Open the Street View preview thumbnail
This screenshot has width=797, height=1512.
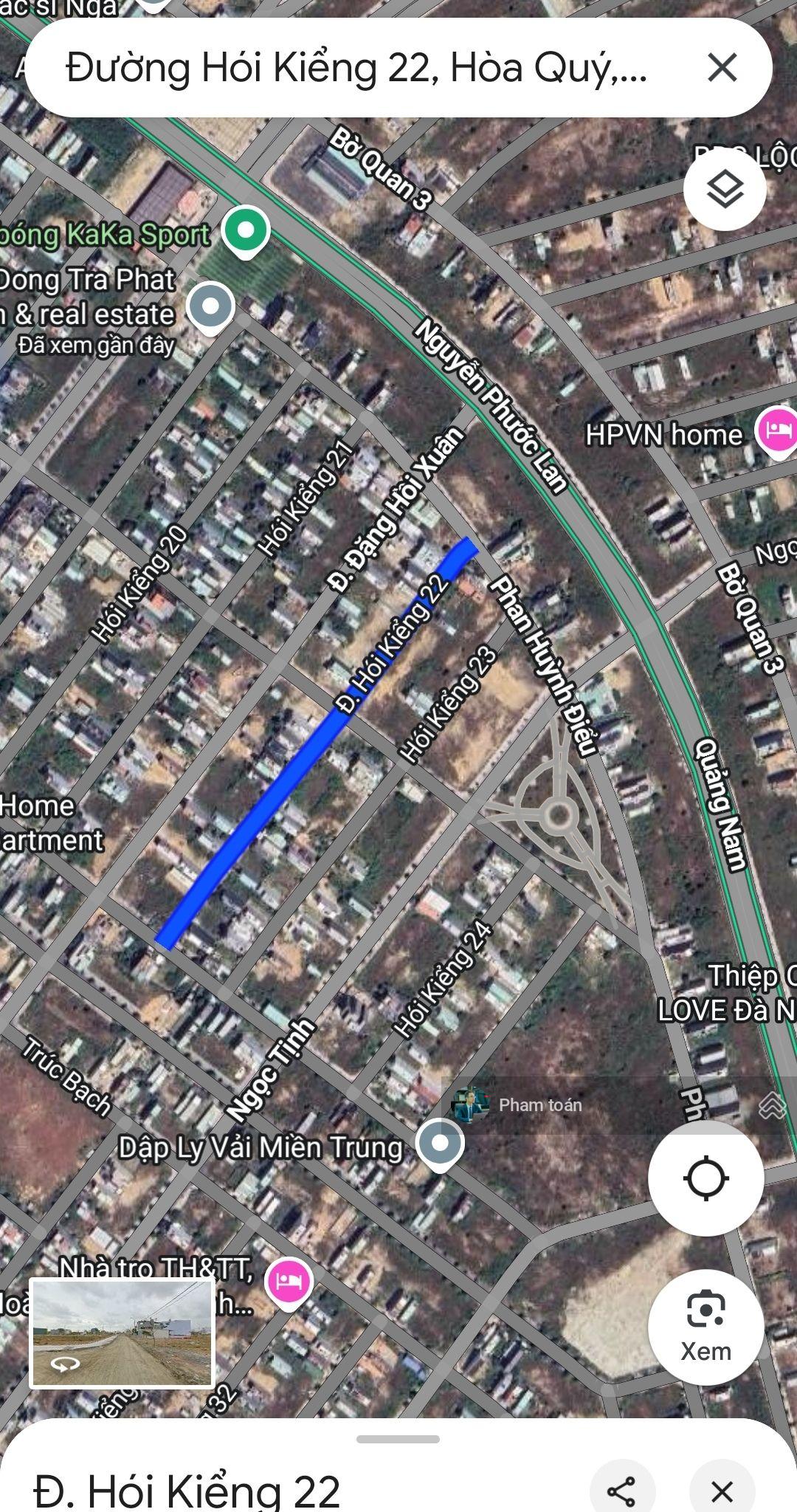(x=122, y=1333)
